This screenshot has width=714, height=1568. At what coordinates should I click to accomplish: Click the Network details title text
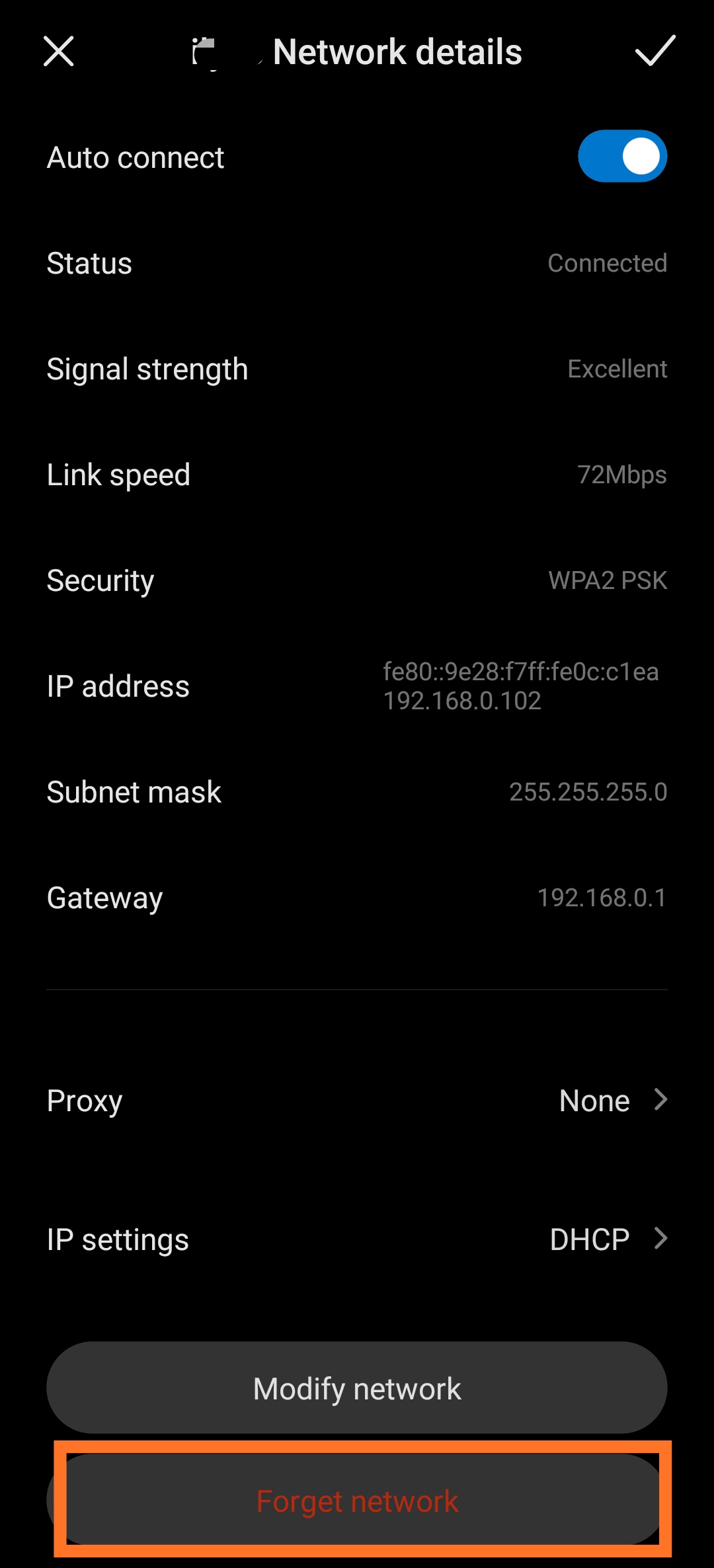[x=395, y=51]
